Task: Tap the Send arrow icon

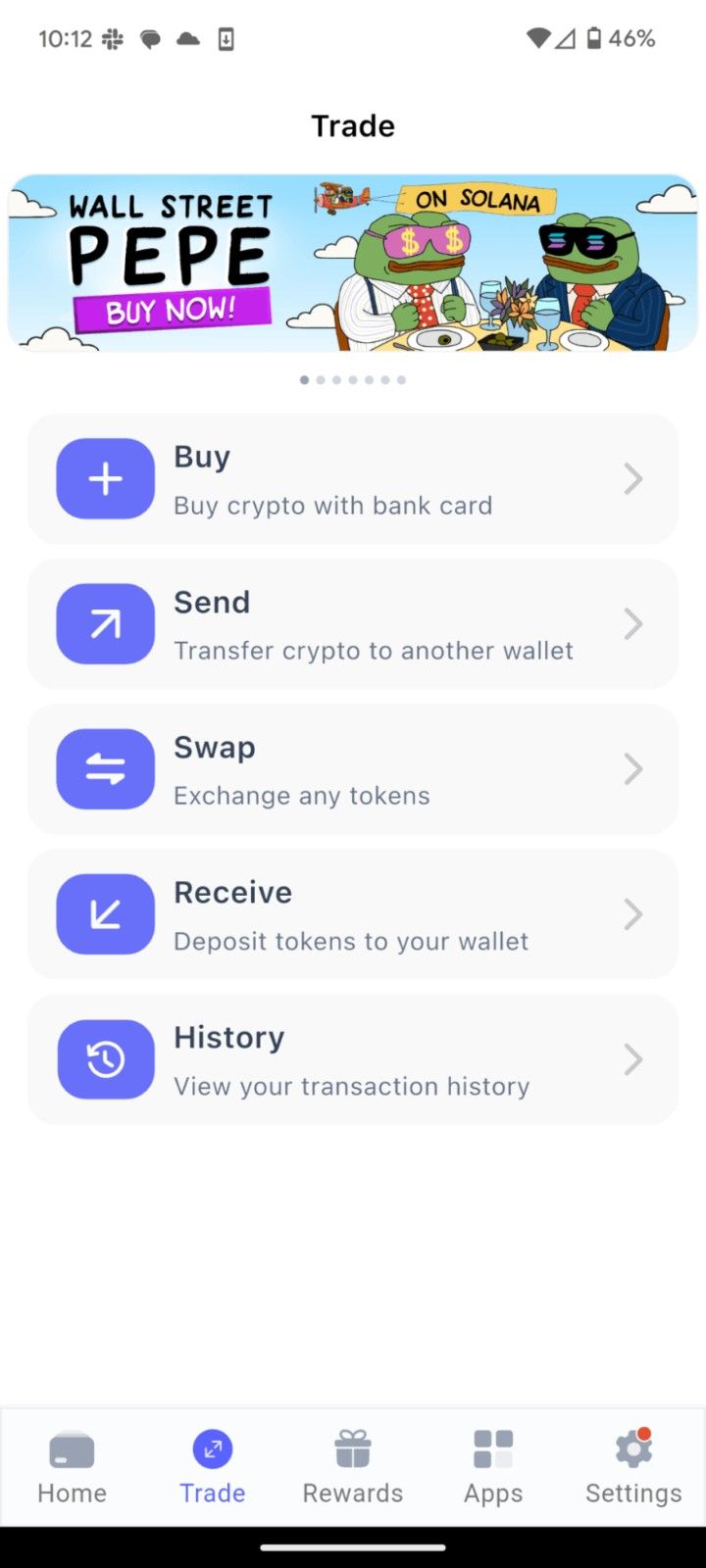Action: (105, 624)
